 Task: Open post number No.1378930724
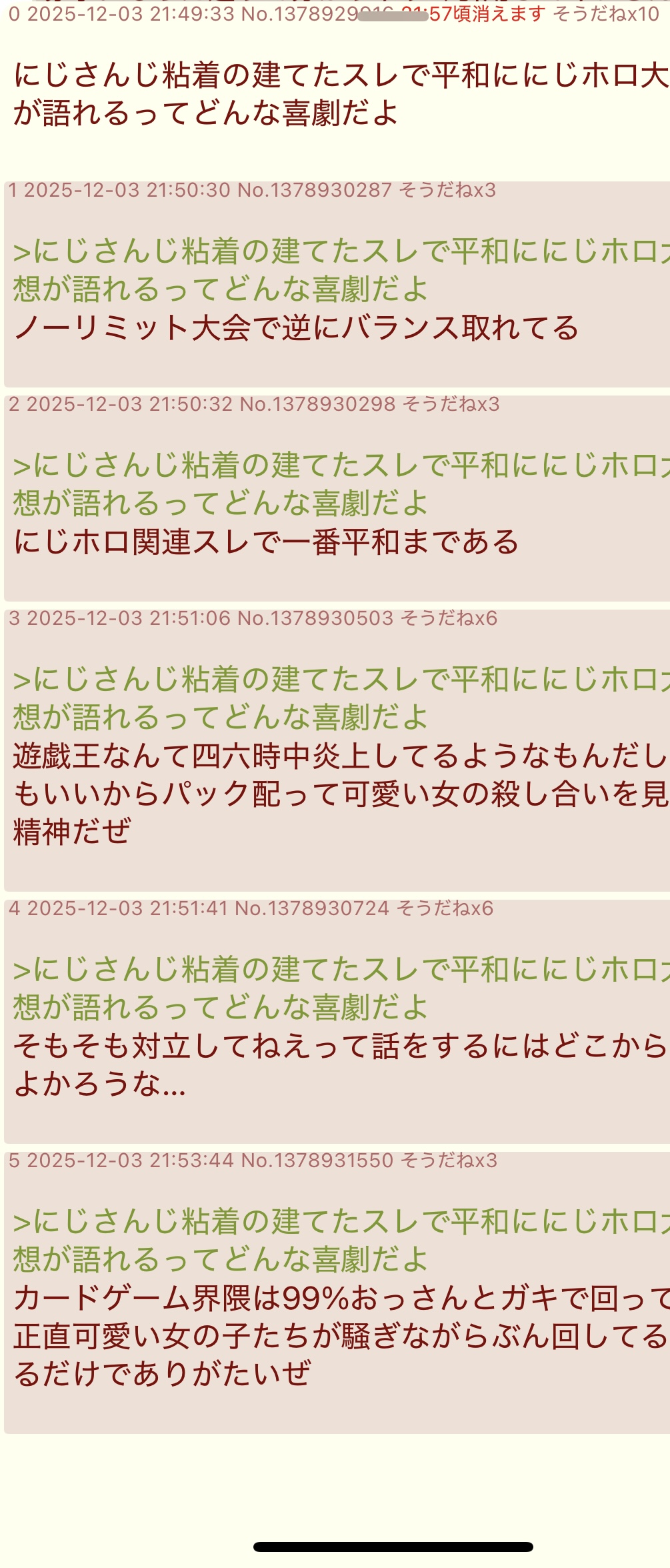pyautogui.click(x=312, y=909)
